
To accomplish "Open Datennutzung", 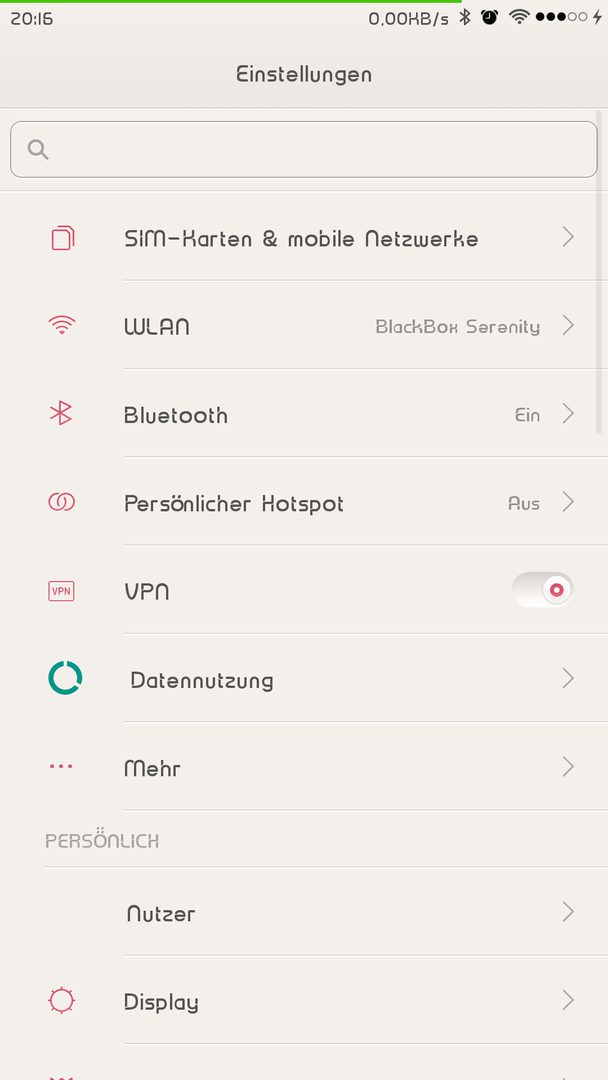I will (304, 678).
